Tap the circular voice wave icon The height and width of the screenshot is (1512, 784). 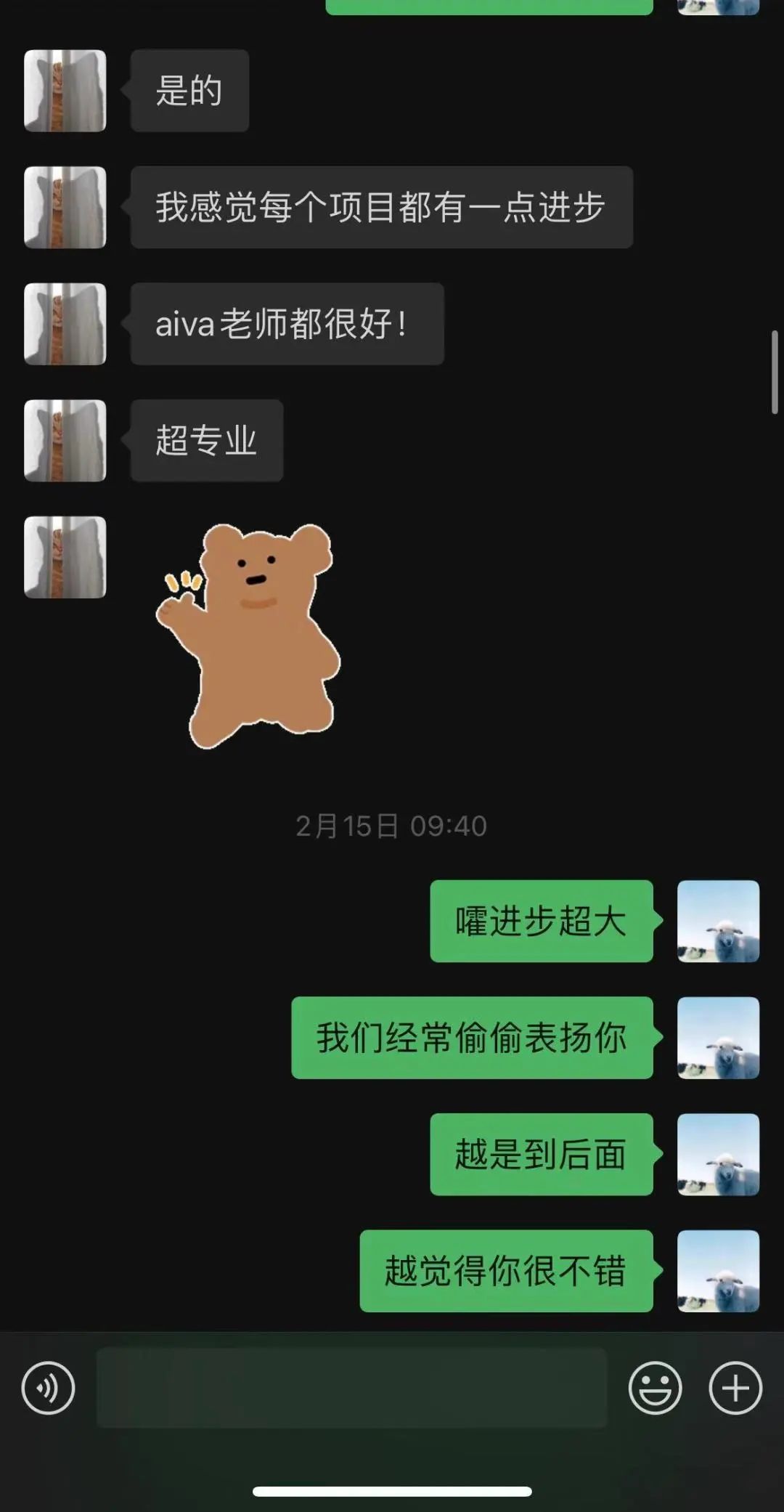click(48, 1387)
